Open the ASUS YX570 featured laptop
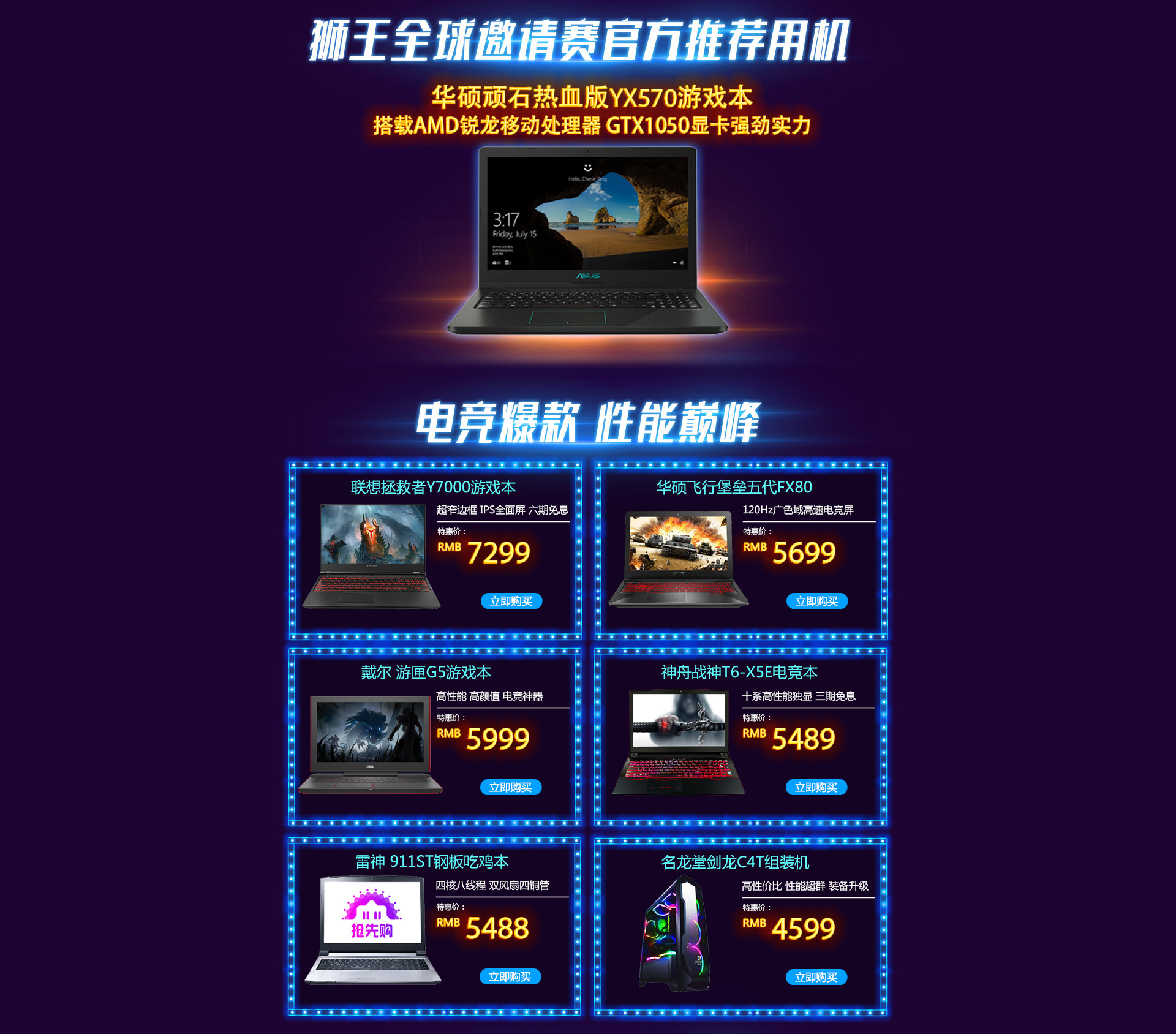Viewport: 1176px width, 1034px height. click(x=587, y=242)
